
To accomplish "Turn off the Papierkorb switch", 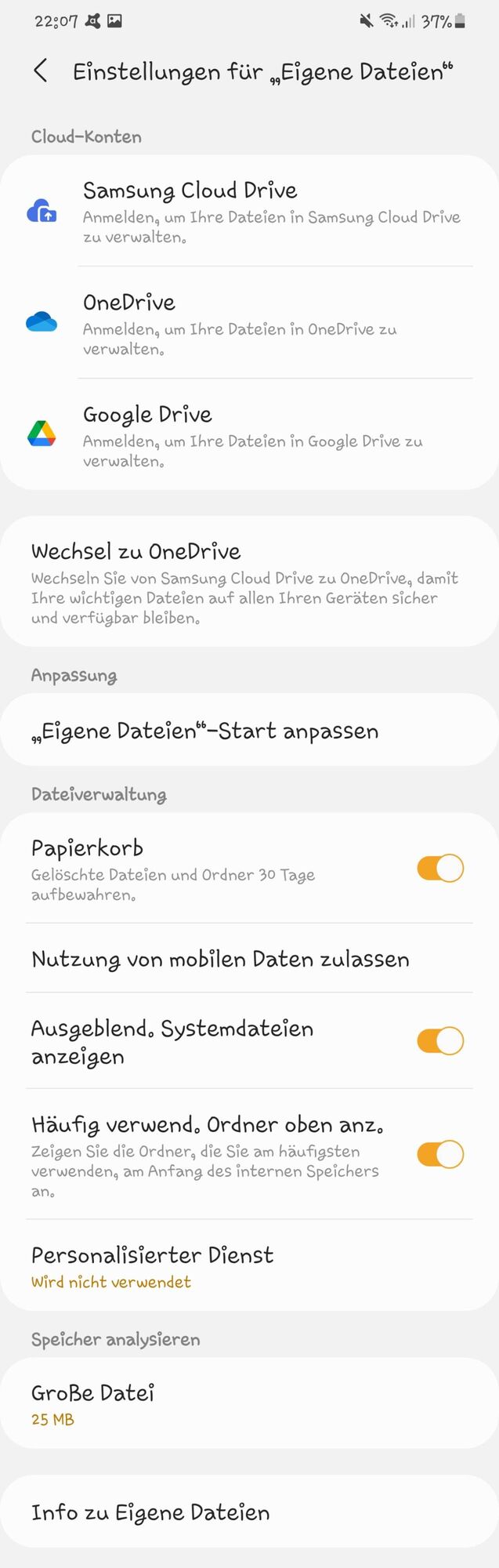I will [x=440, y=869].
